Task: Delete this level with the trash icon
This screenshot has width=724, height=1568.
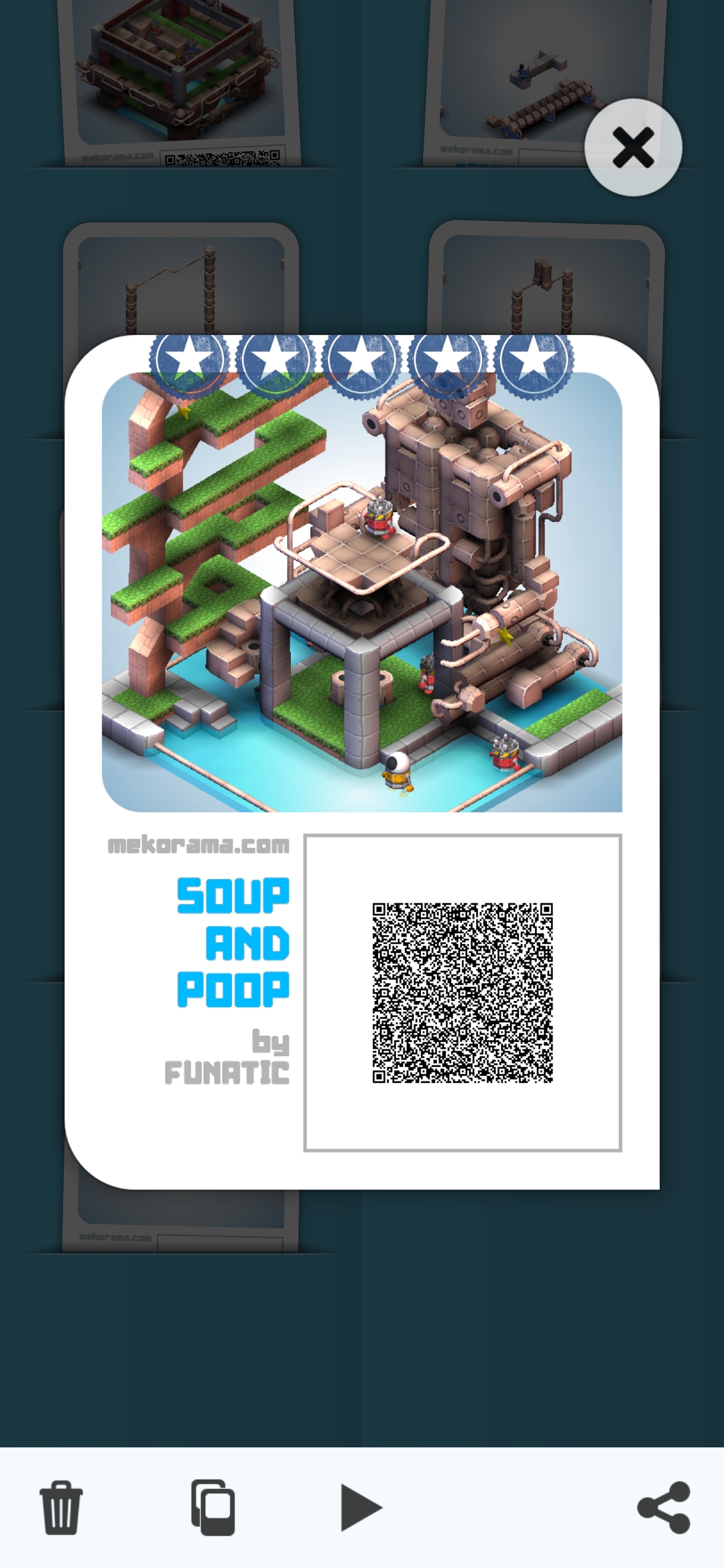Action: 61,1508
